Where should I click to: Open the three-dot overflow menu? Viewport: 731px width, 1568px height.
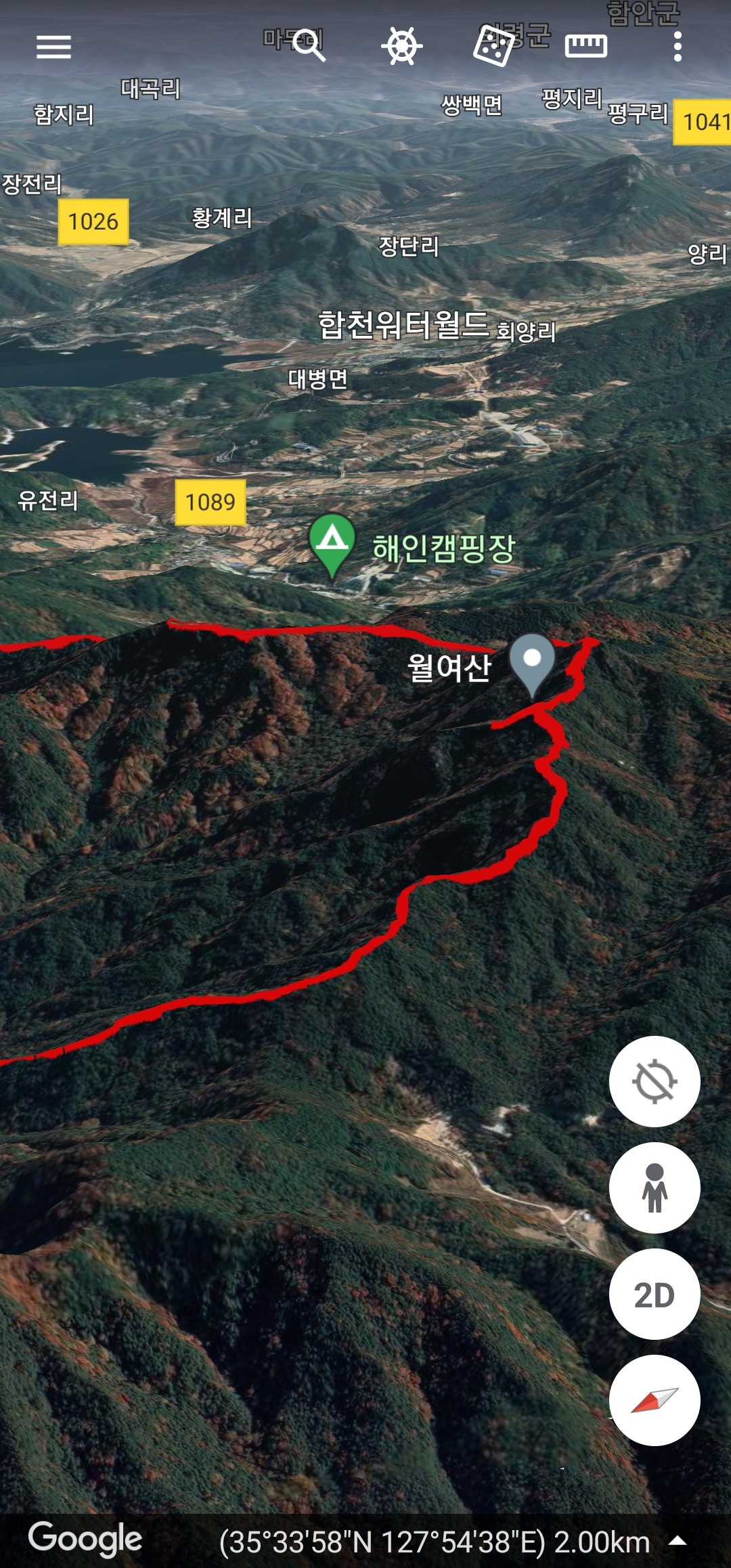pos(678,46)
